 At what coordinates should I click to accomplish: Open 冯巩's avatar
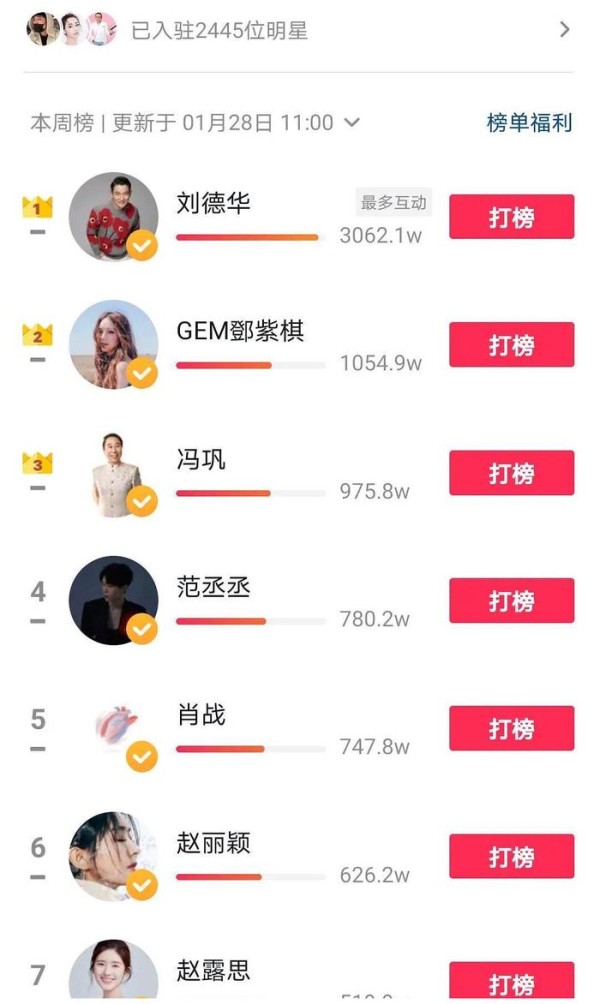tap(113, 473)
